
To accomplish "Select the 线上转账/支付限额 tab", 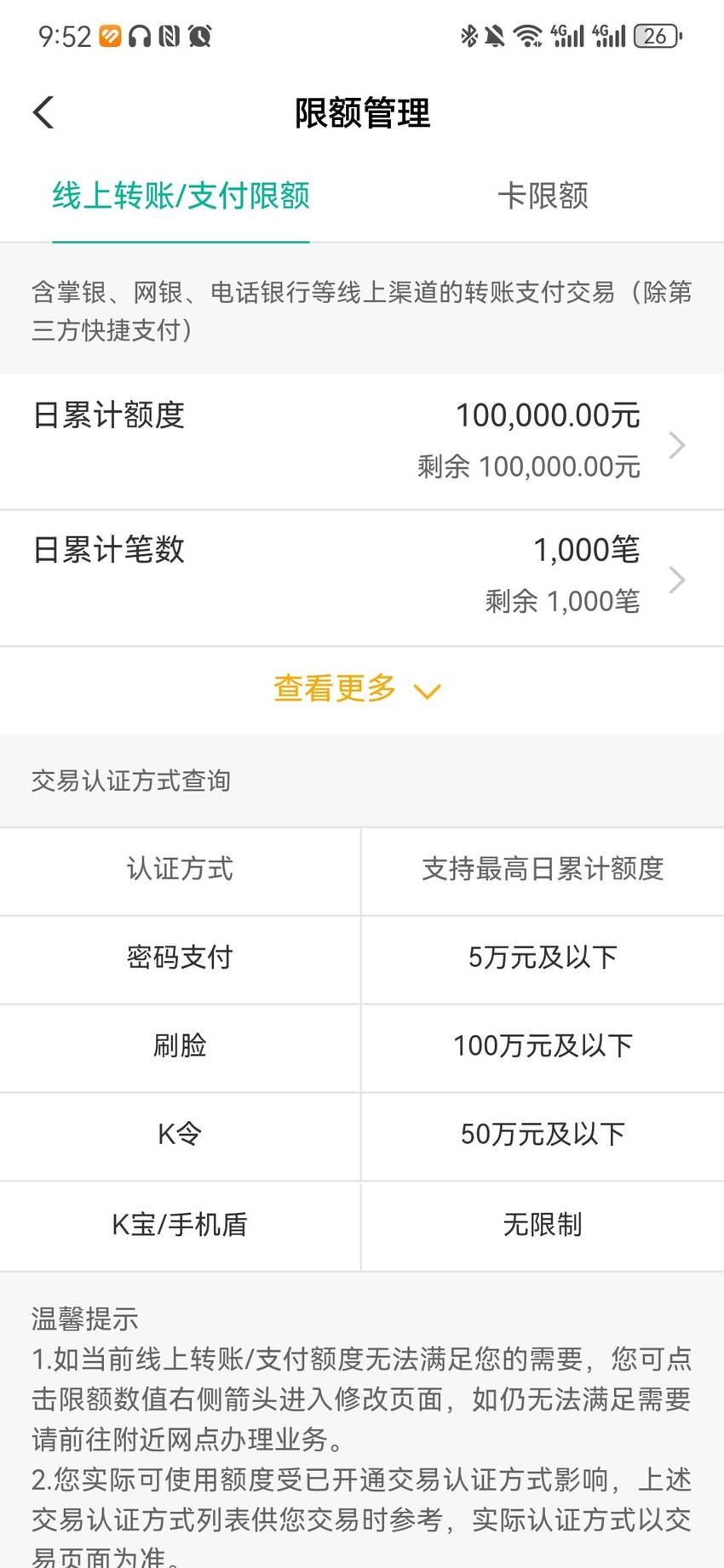I will pyautogui.click(x=181, y=196).
